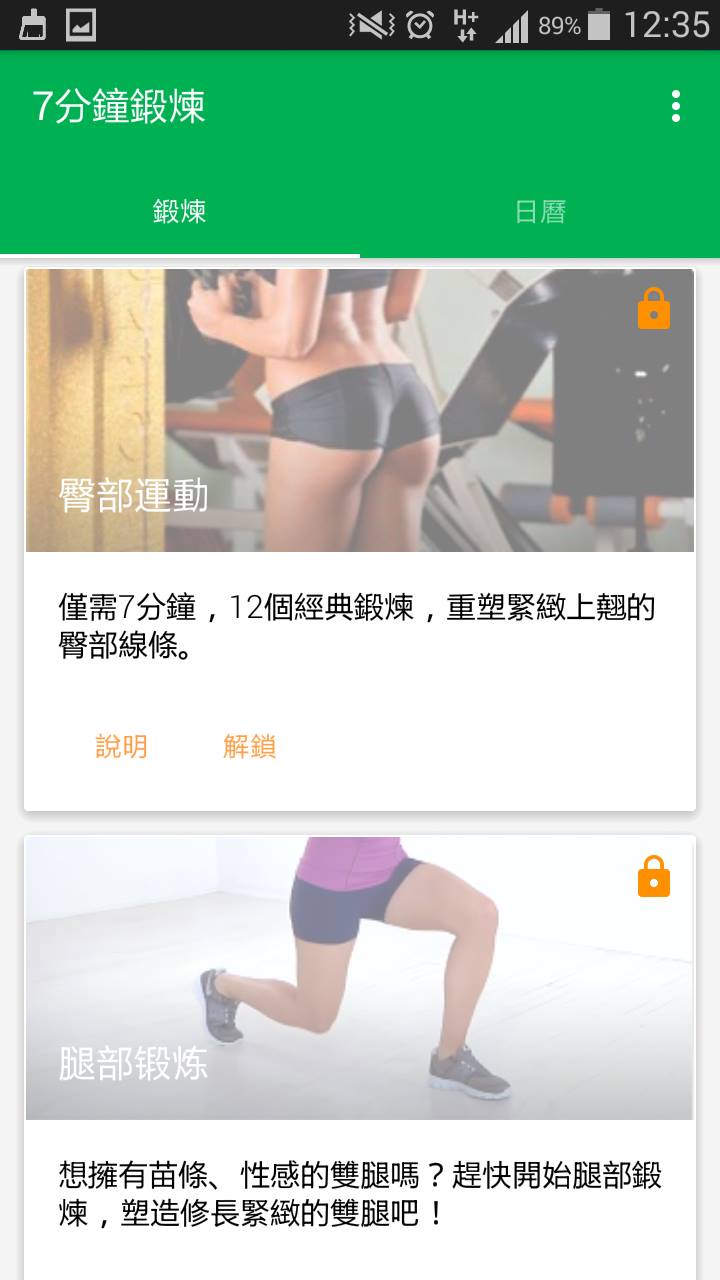Tap 解鎖 to unlock 臀部運動
The width and height of the screenshot is (720, 1280).
(x=250, y=746)
